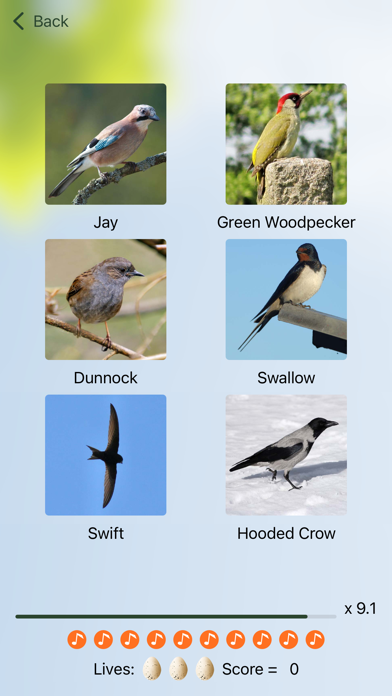This screenshot has height=696, width=392.
Task: Go back to the previous screen
Action: click(x=41, y=21)
